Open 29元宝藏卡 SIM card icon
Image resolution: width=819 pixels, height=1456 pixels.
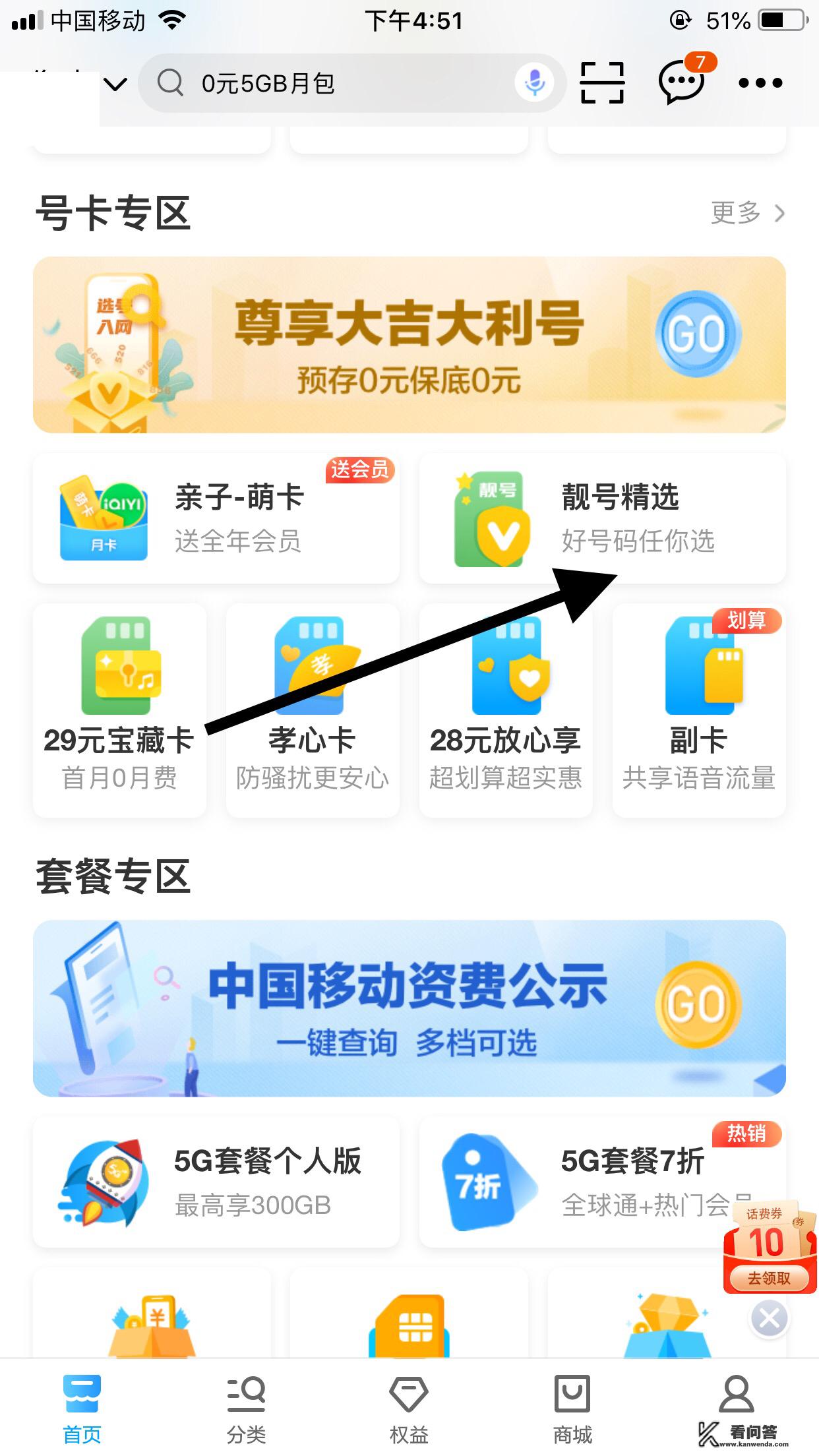[119, 666]
